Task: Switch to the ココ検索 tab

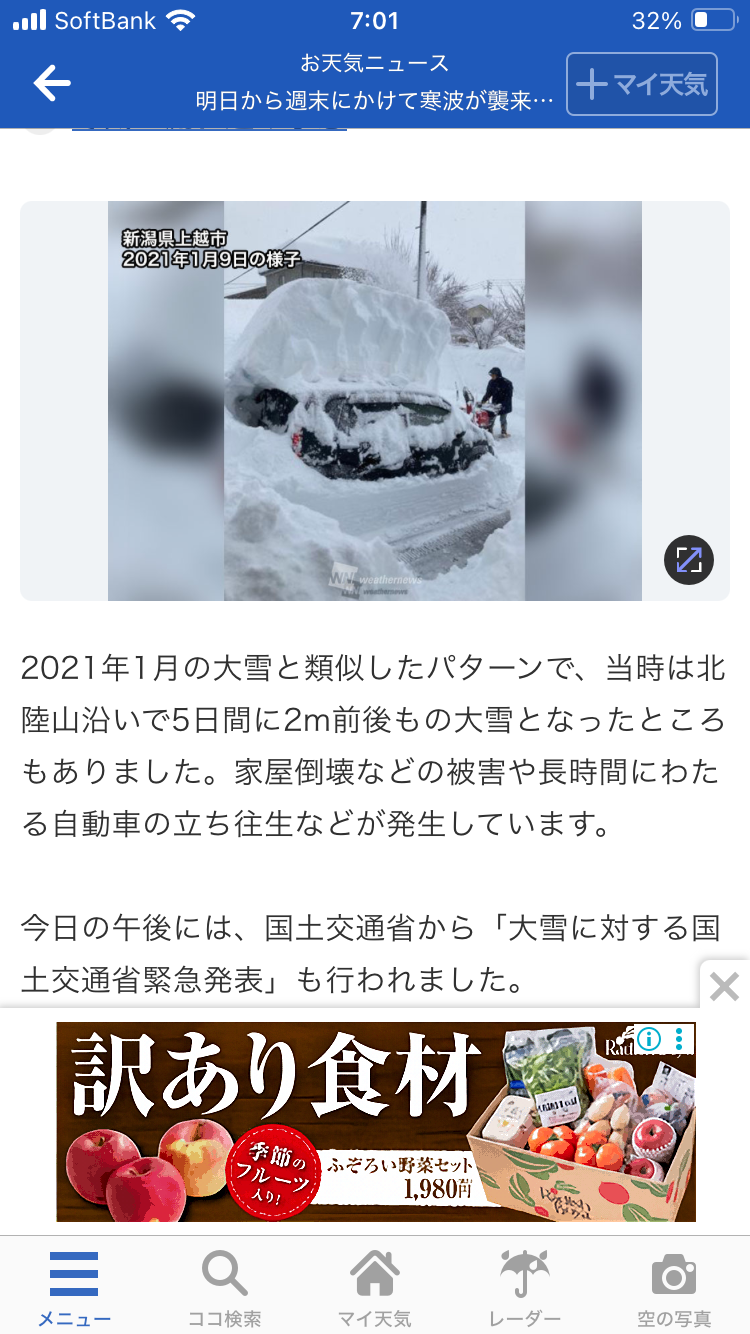Action: click(x=225, y=1288)
